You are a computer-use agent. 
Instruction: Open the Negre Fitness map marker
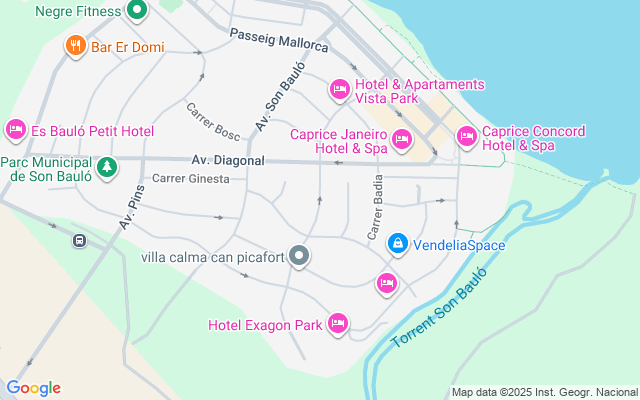137,12
